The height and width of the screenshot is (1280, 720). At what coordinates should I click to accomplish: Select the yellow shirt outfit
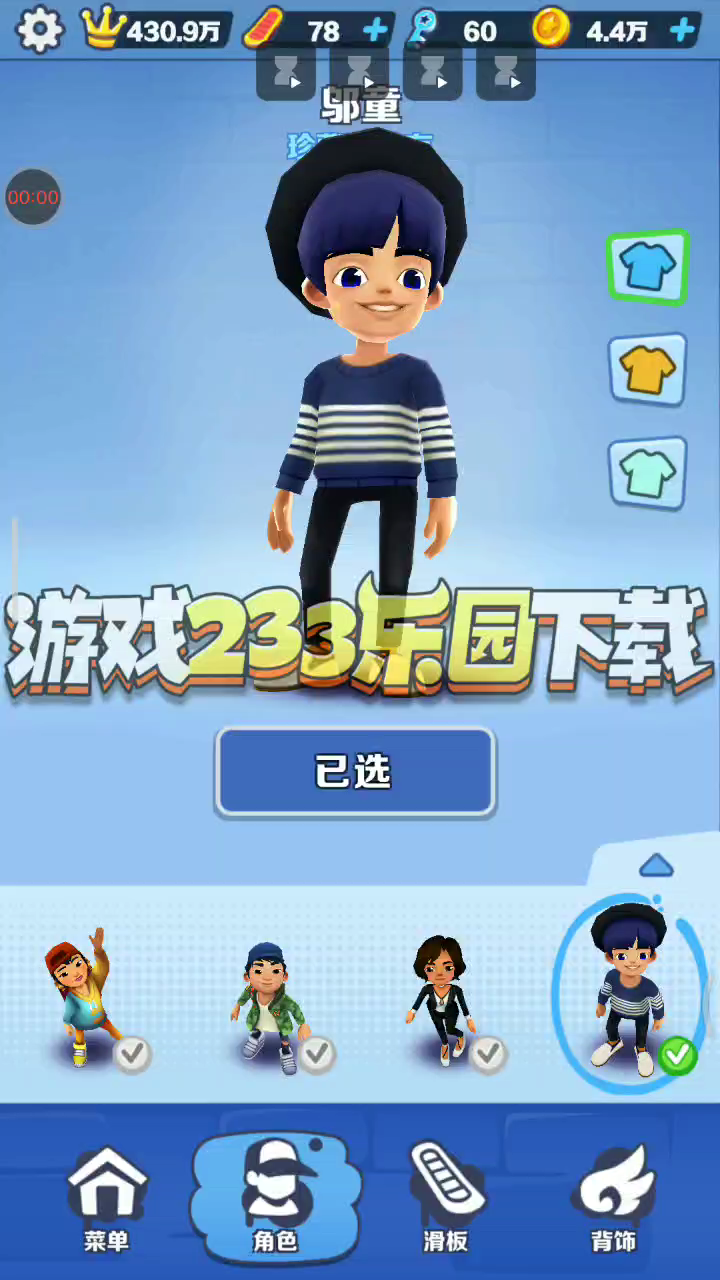coord(647,369)
